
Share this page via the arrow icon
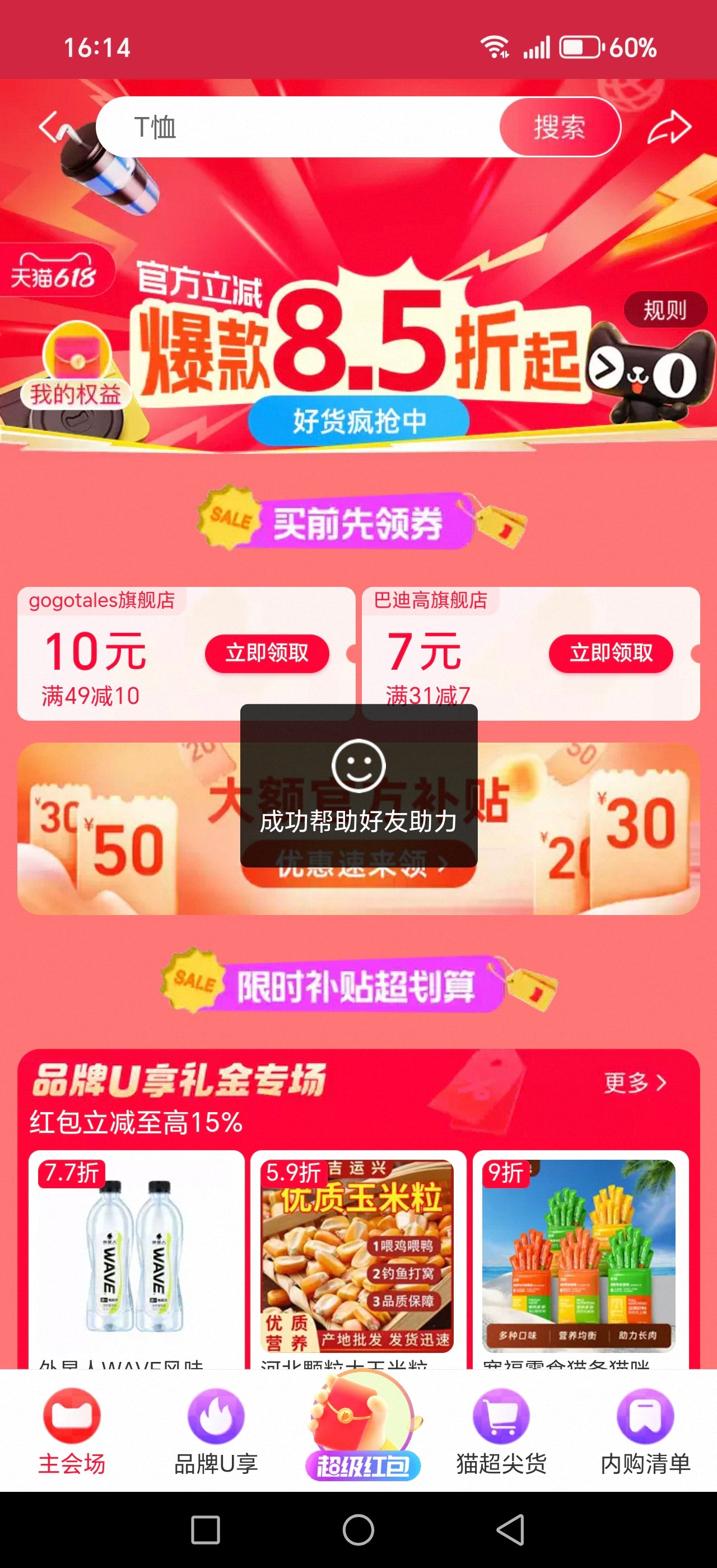pyautogui.click(x=669, y=127)
